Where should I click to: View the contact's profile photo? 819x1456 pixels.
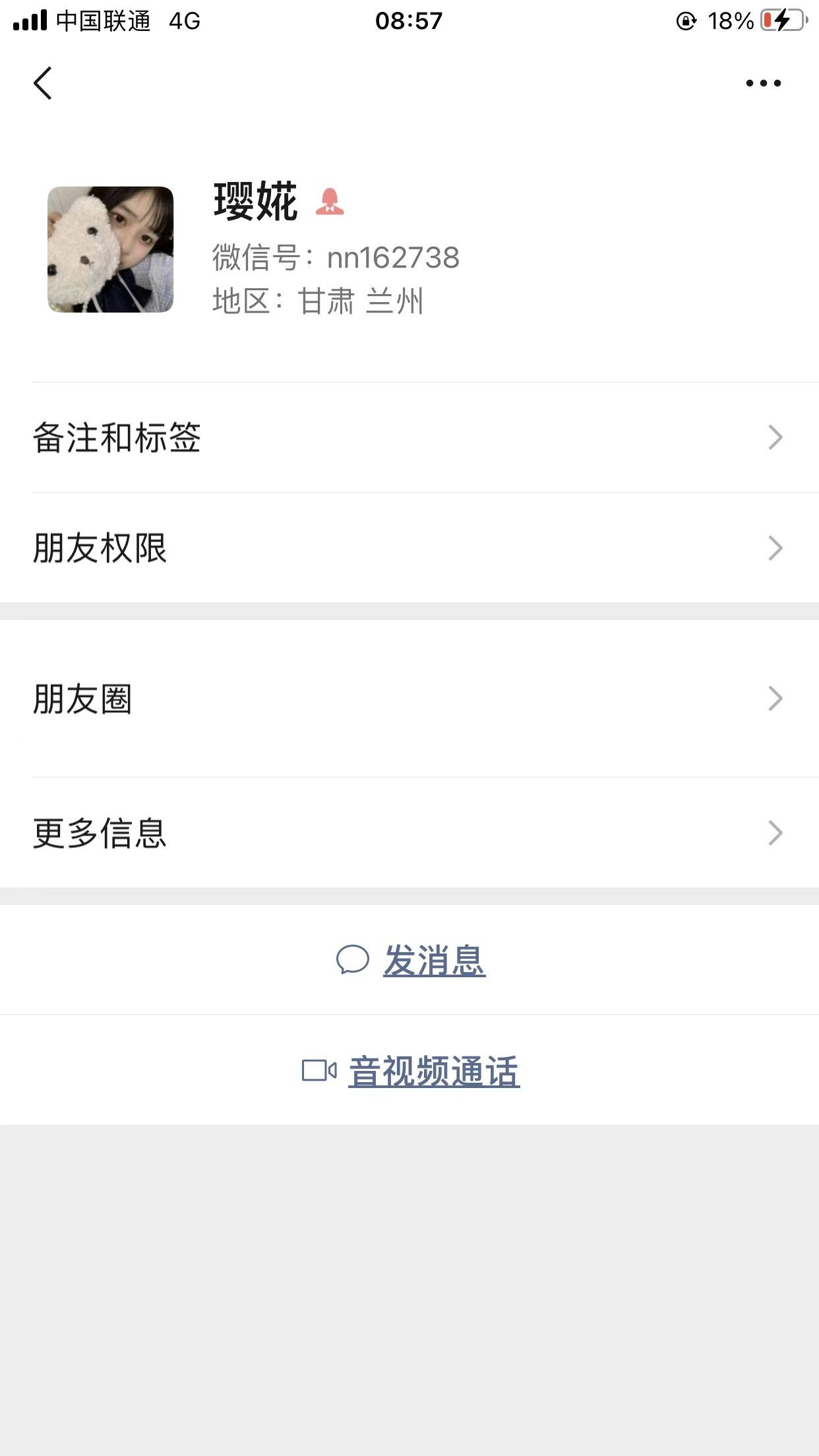click(x=111, y=249)
